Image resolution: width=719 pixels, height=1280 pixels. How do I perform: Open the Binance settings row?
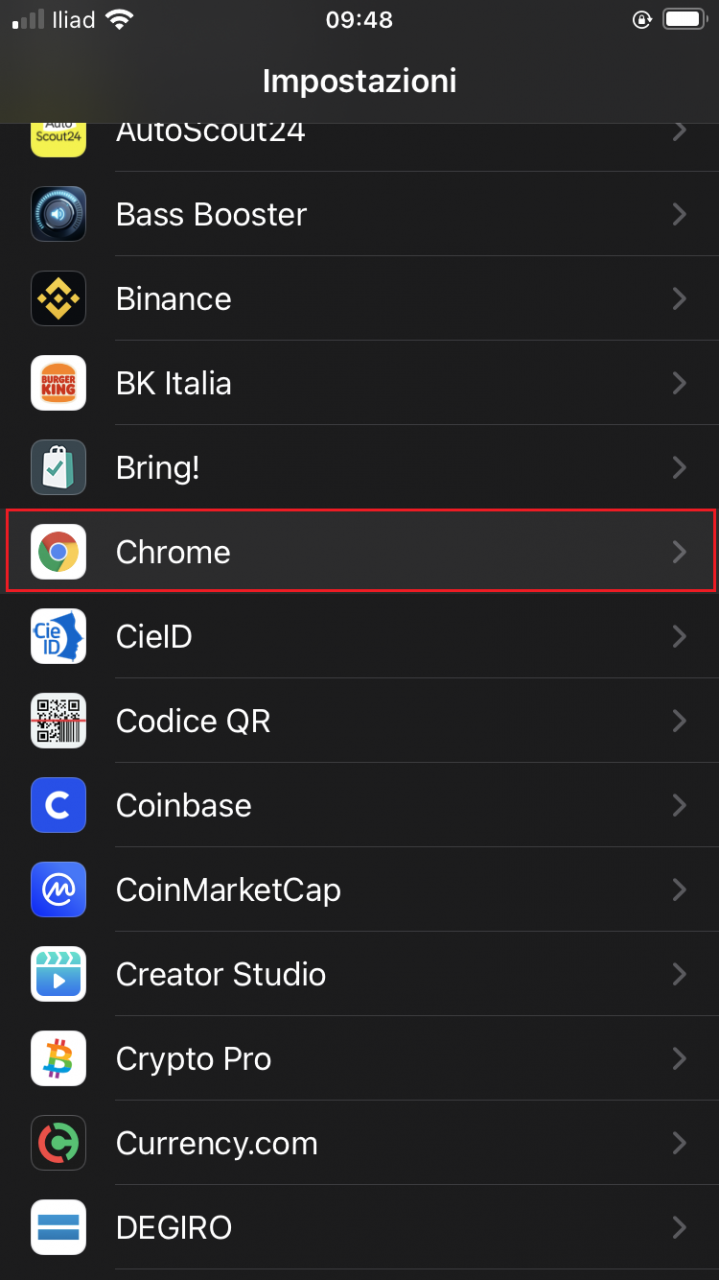[x=360, y=298]
